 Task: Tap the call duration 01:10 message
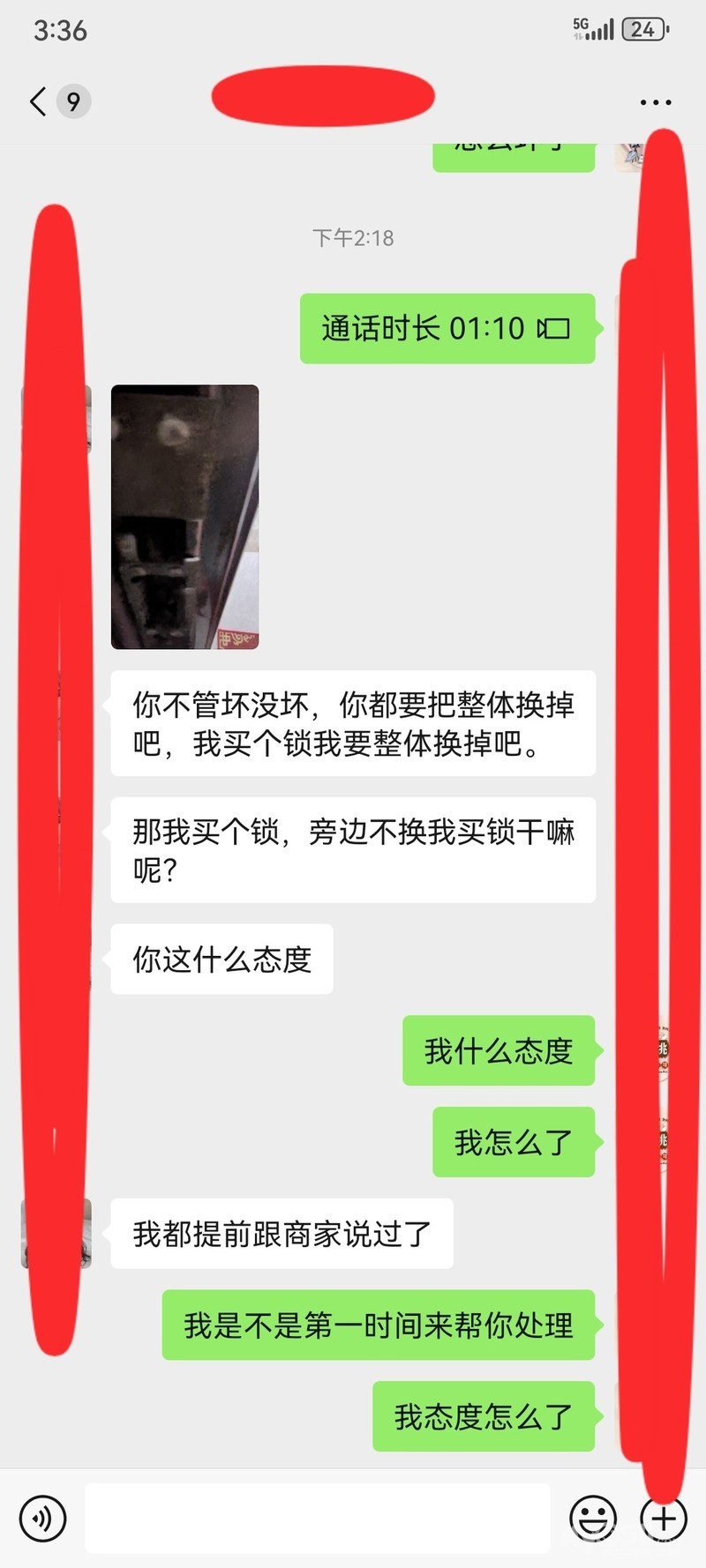pyautogui.click(x=447, y=328)
